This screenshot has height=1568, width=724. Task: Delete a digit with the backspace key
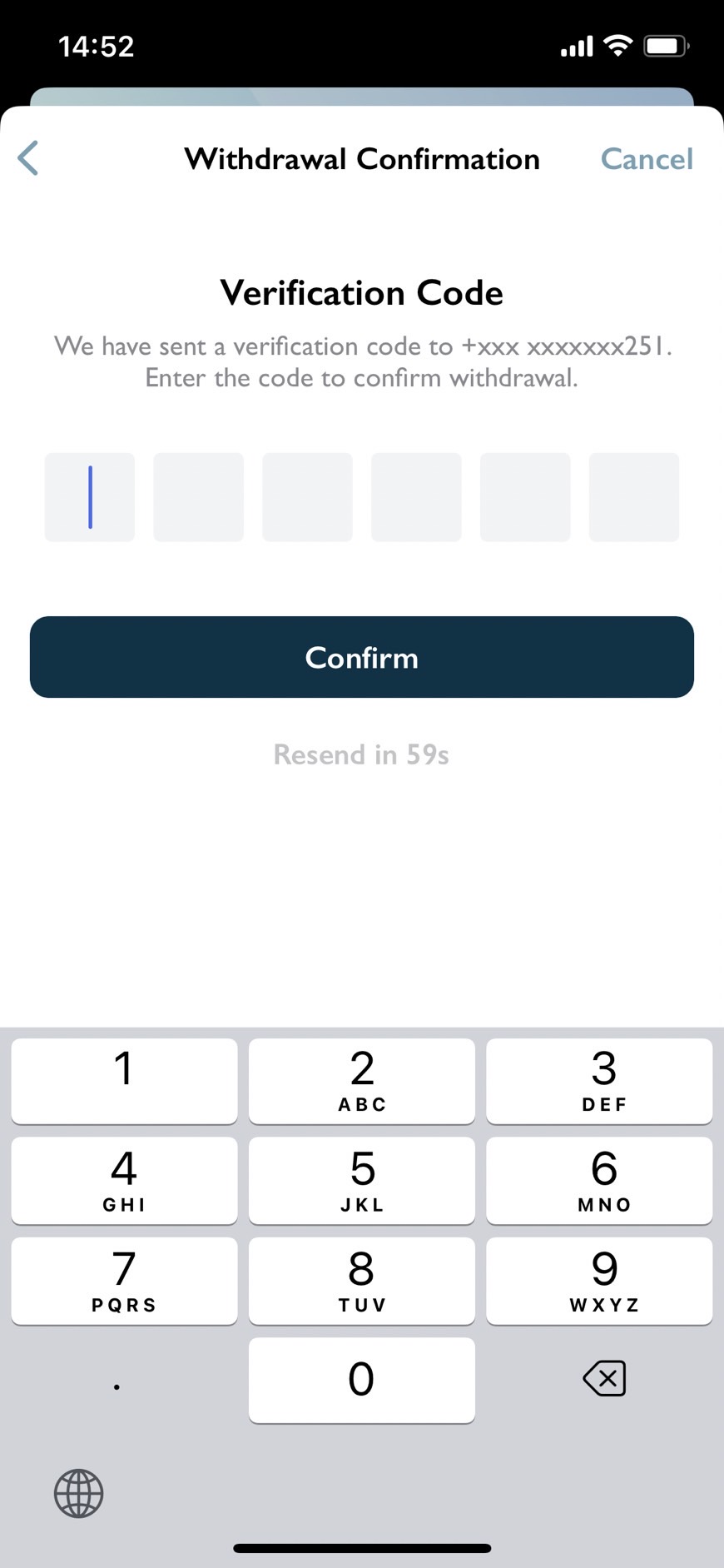pos(604,1378)
